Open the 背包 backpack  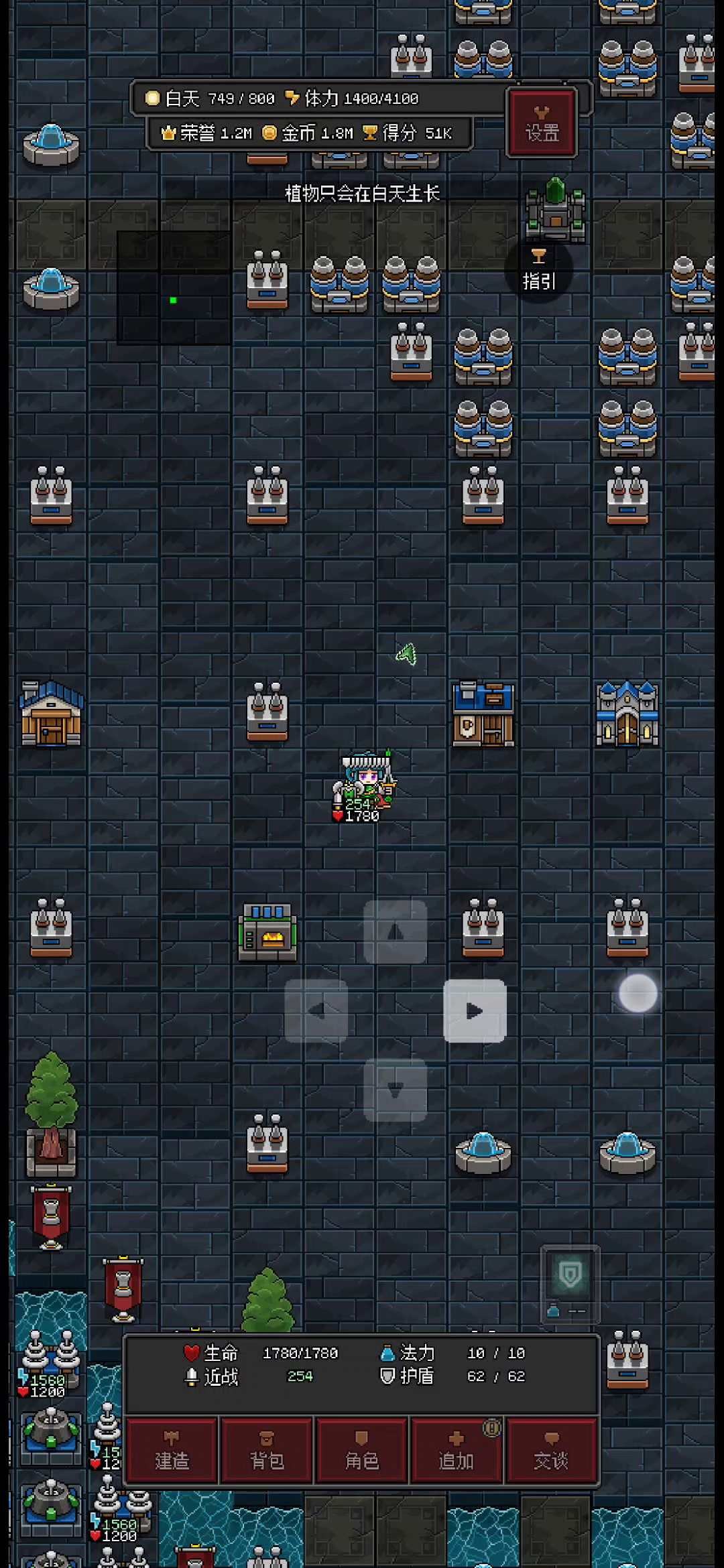(x=267, y=1451)
